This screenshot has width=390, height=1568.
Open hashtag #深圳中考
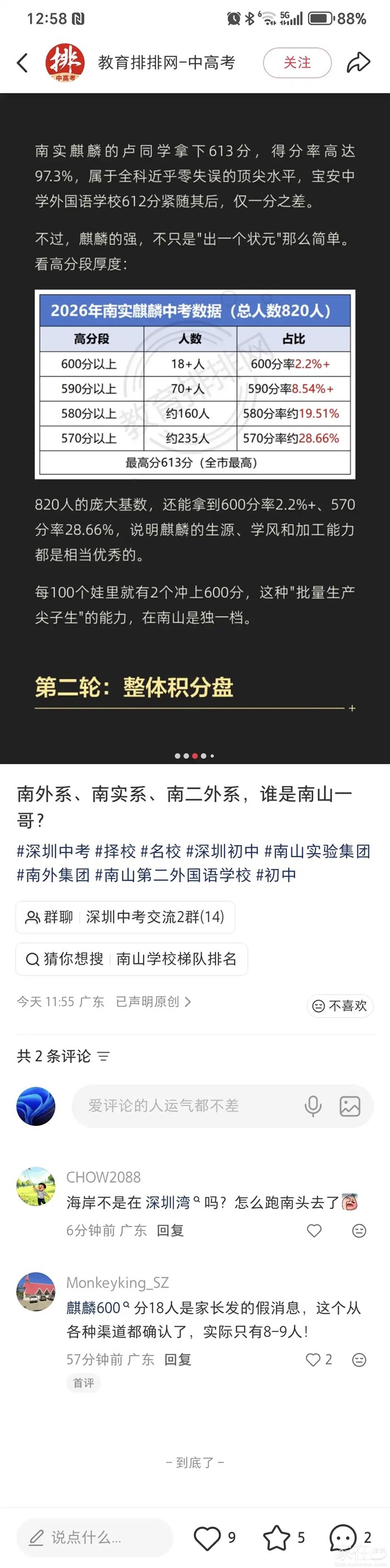(53, 851)
